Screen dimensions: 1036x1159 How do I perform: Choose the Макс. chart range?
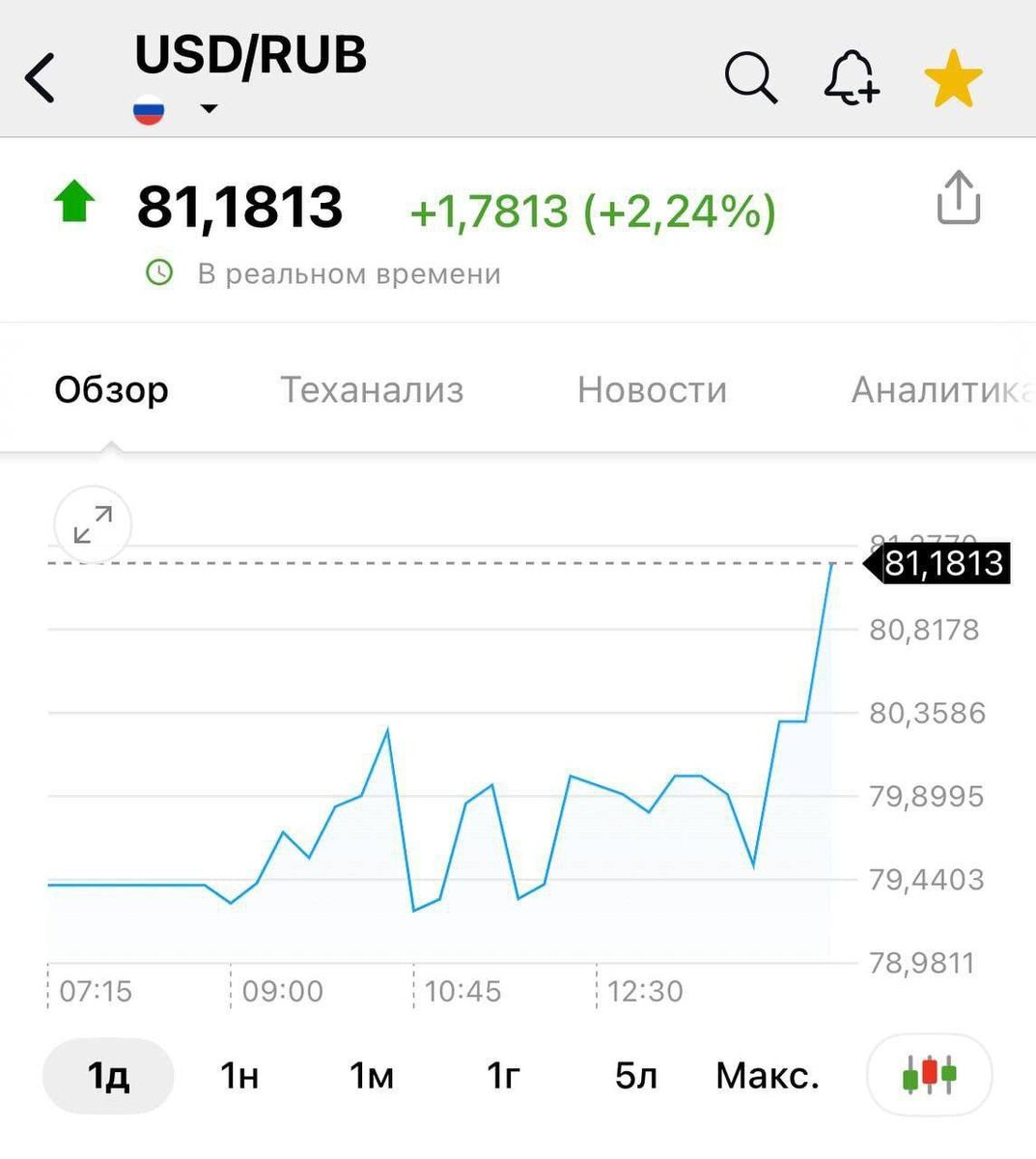click(x=767, y=1076)
